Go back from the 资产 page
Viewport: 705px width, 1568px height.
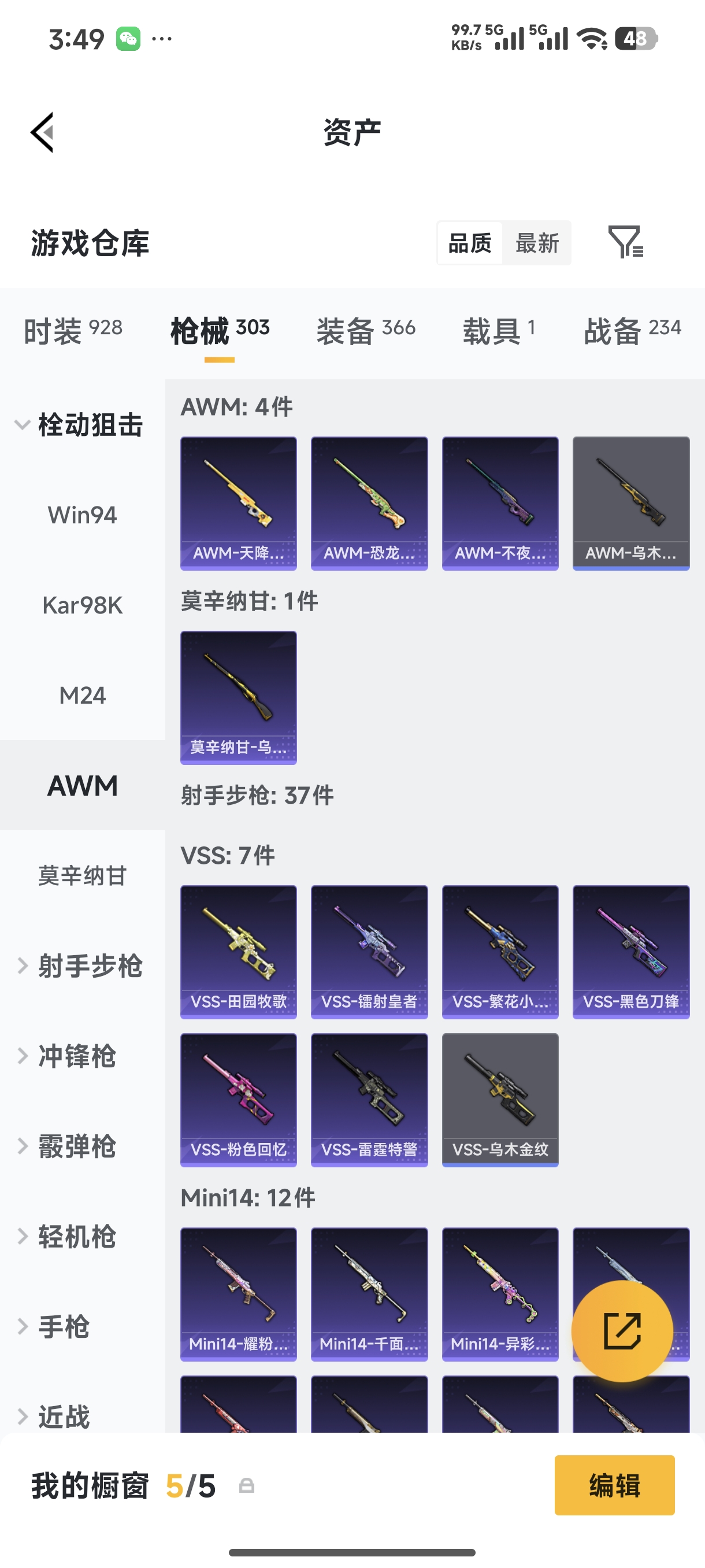click(43, 132)
